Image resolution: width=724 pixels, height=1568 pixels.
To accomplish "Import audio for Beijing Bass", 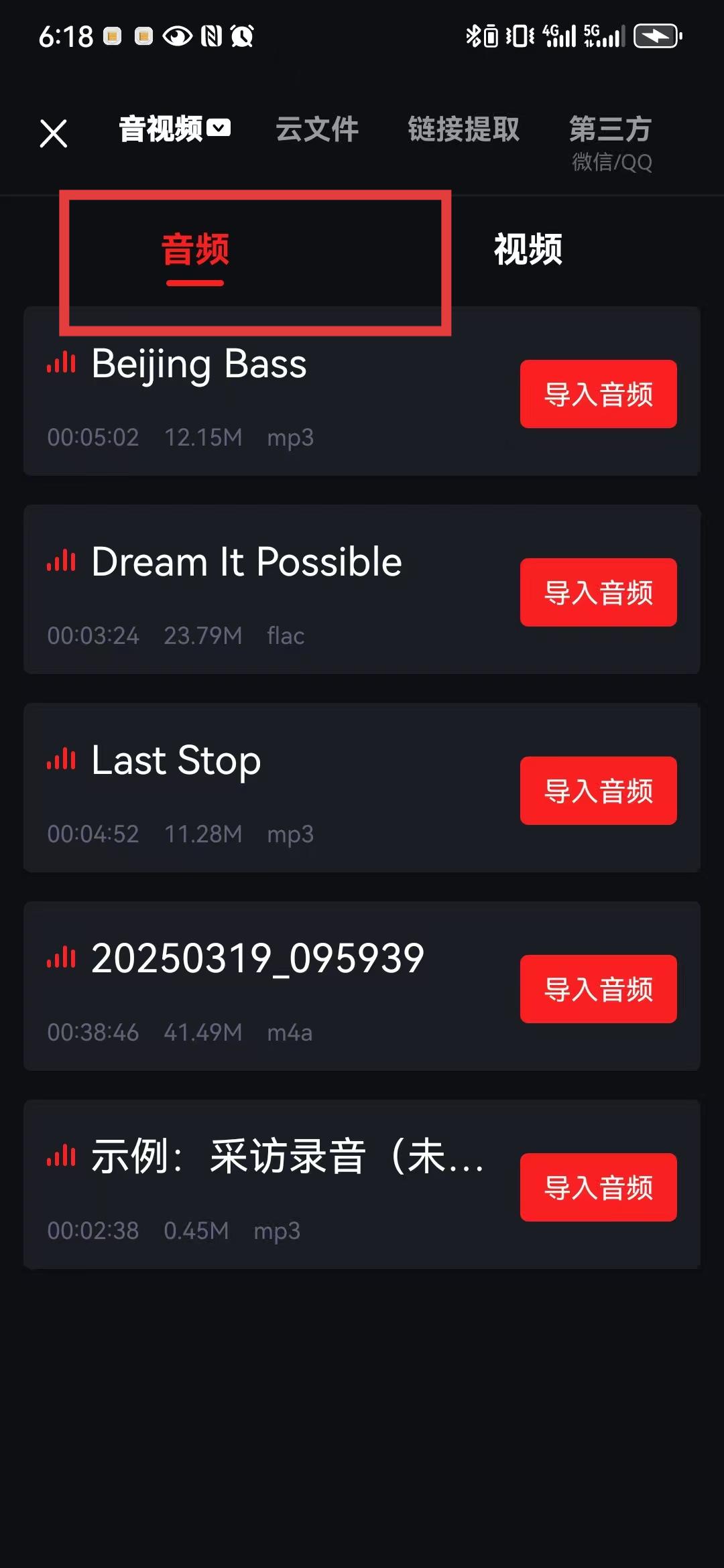I will click(x=599, y=394).
